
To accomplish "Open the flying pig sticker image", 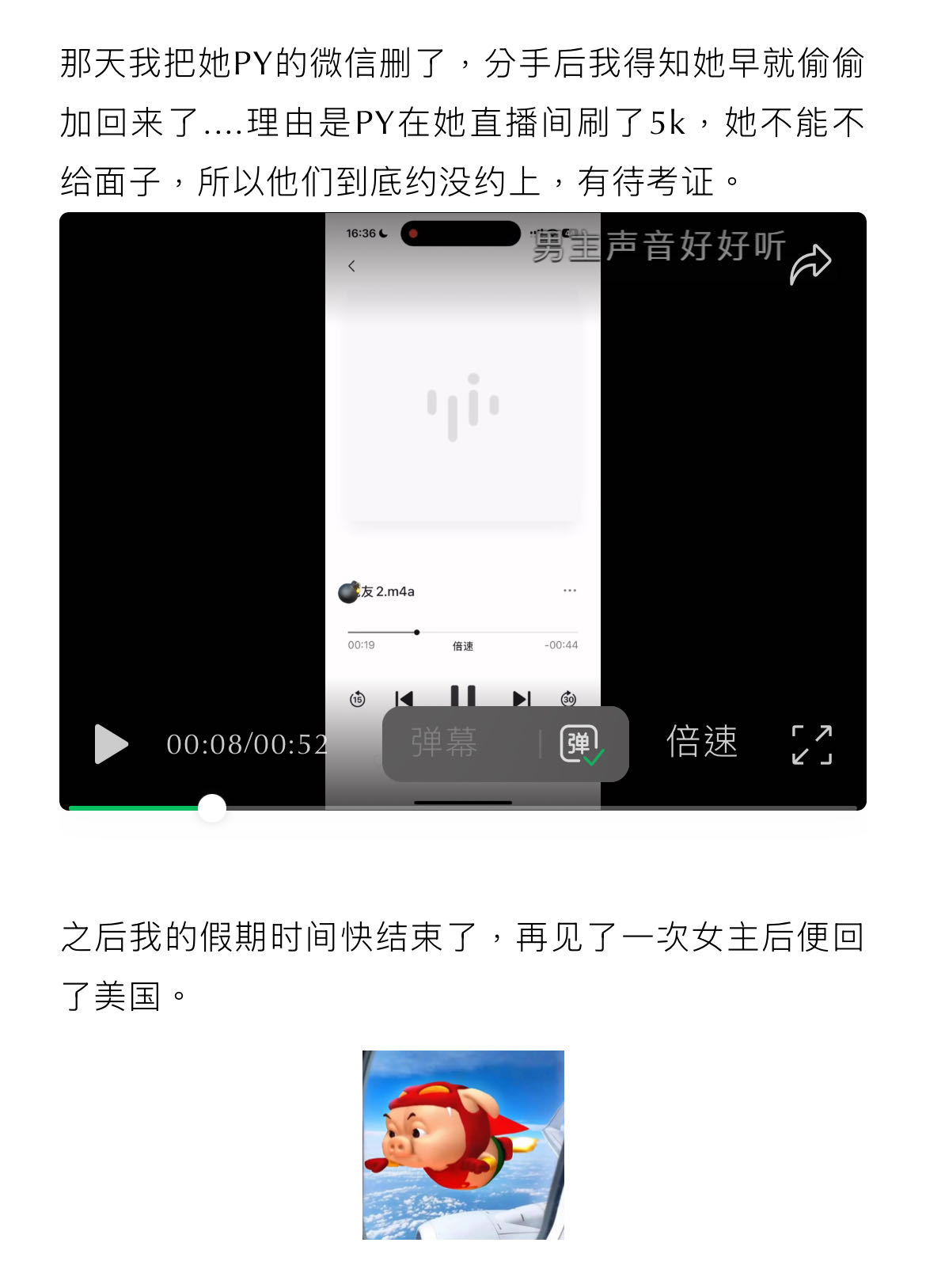I will pyautogui.click(x=463, y=1145).
